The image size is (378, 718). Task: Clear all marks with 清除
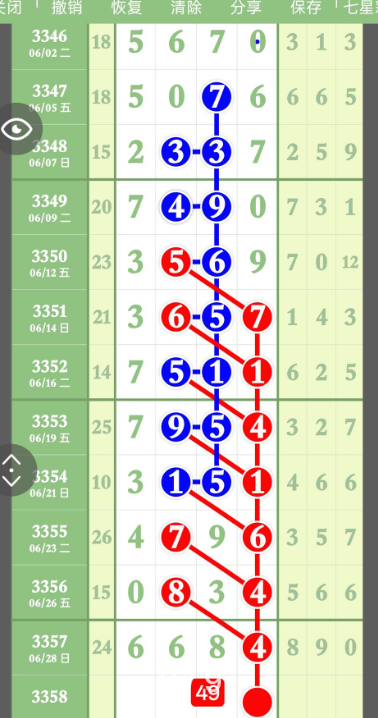(x=186, y=8)
